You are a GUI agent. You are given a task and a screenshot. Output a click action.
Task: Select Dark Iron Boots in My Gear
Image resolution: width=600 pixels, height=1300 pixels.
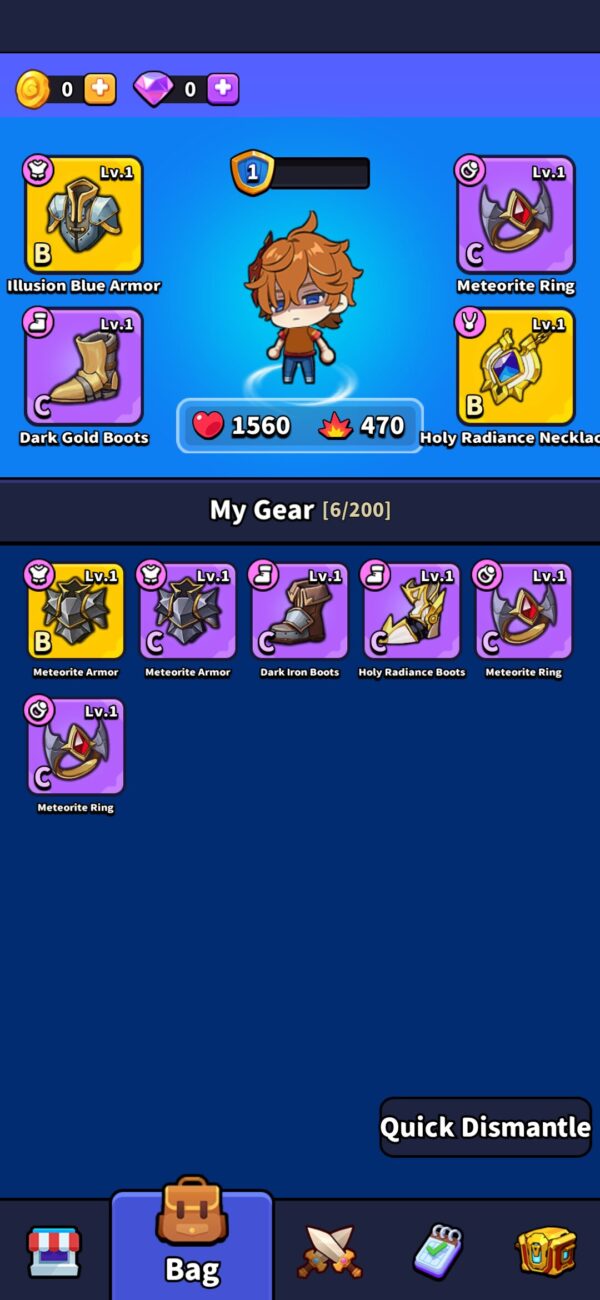pos(300,612)
